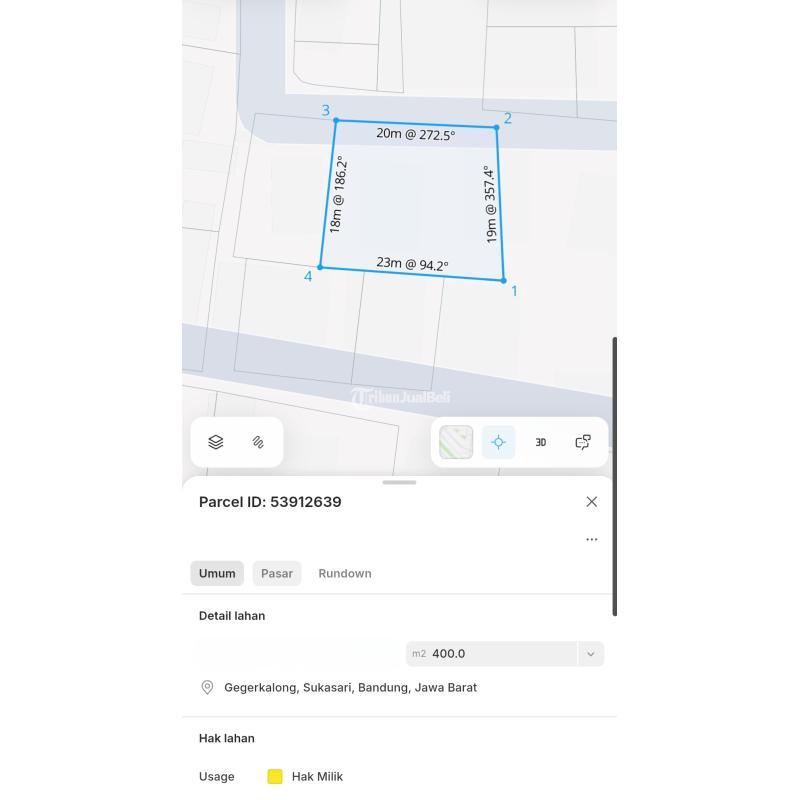800x800 pixels.
Task: Open the parcel overflow menu
Action: (x=591, y=539)
